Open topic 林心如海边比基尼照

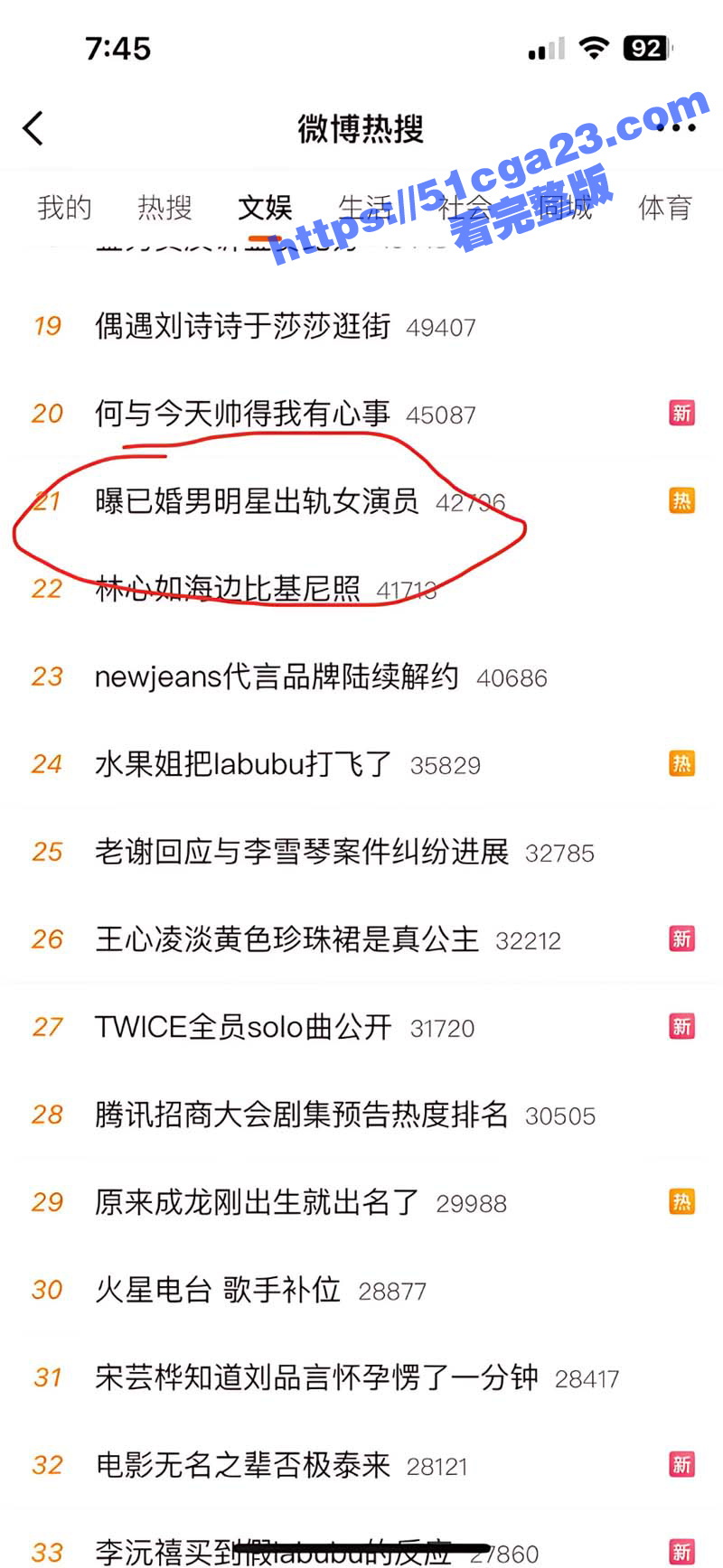[x=228, y=589]
